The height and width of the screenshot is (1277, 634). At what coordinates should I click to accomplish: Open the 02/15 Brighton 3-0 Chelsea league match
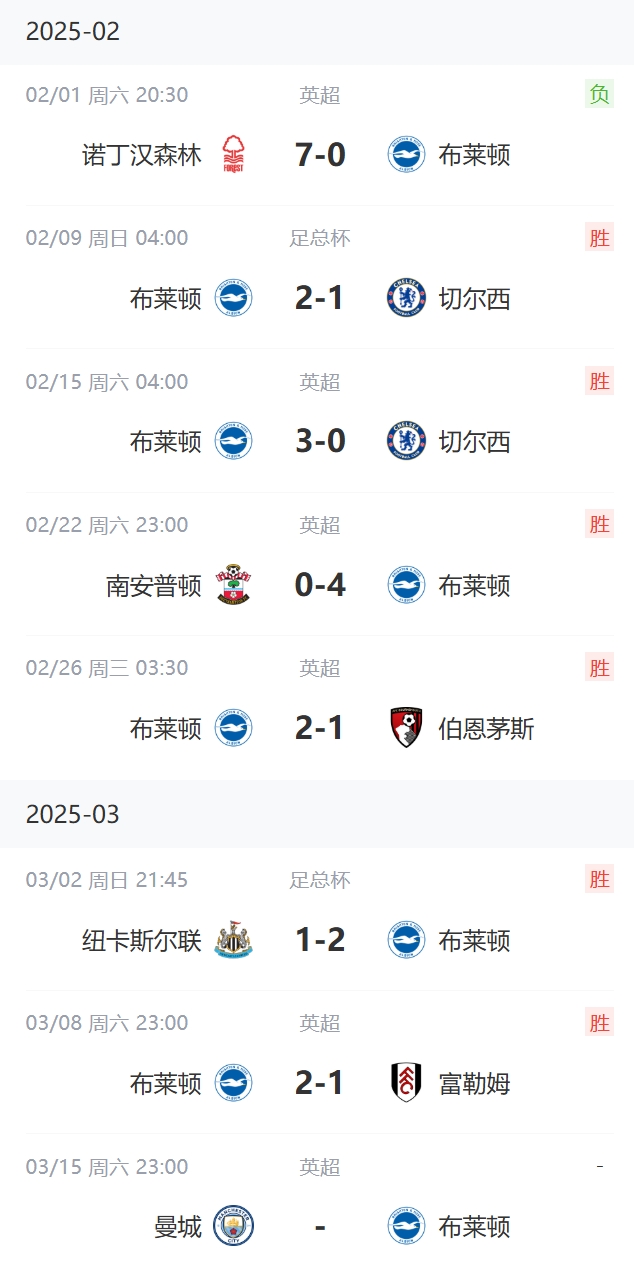pyautogui.click(x=319, y=441)
